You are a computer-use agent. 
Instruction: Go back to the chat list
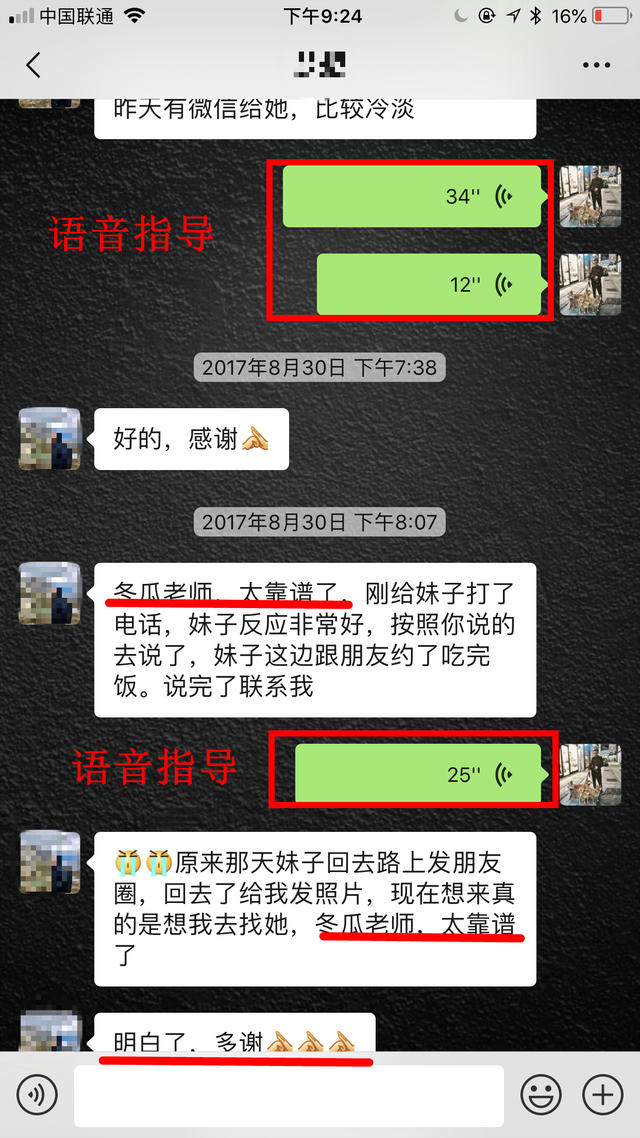(x=33, y=66)
